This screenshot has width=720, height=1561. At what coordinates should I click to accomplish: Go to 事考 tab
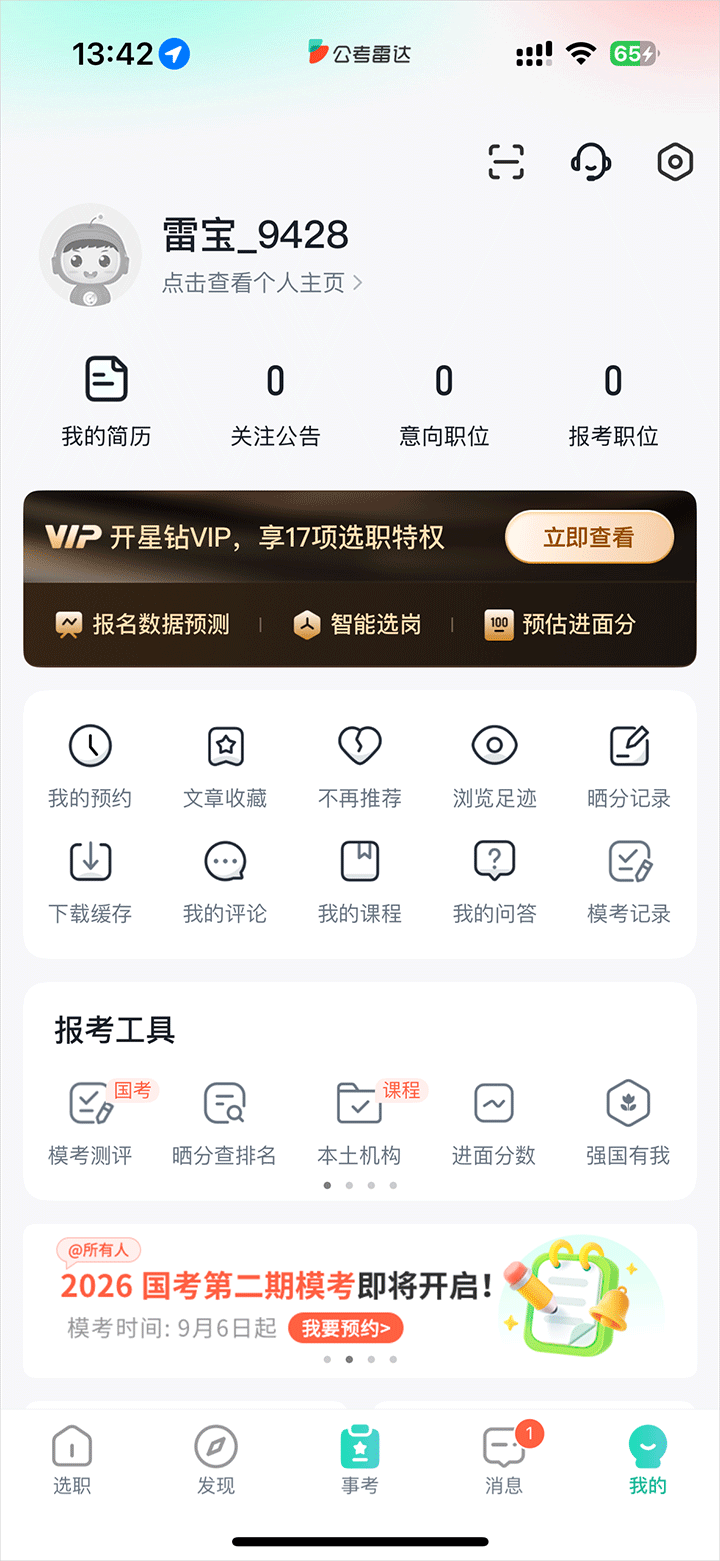coord(360,1459)
